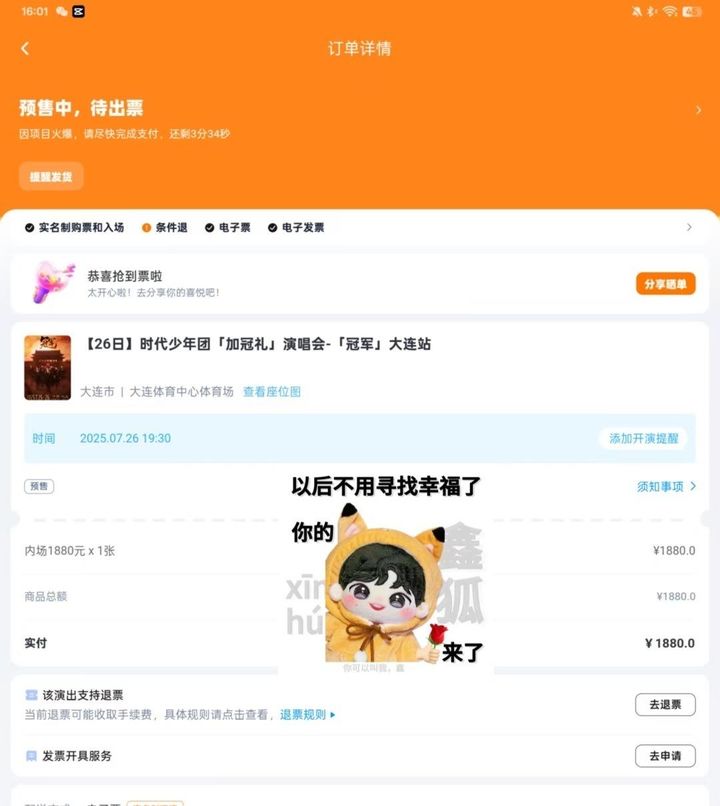720x806 pixels.
Task: Open presale status details chevron
Action: (x=697, y=110)
